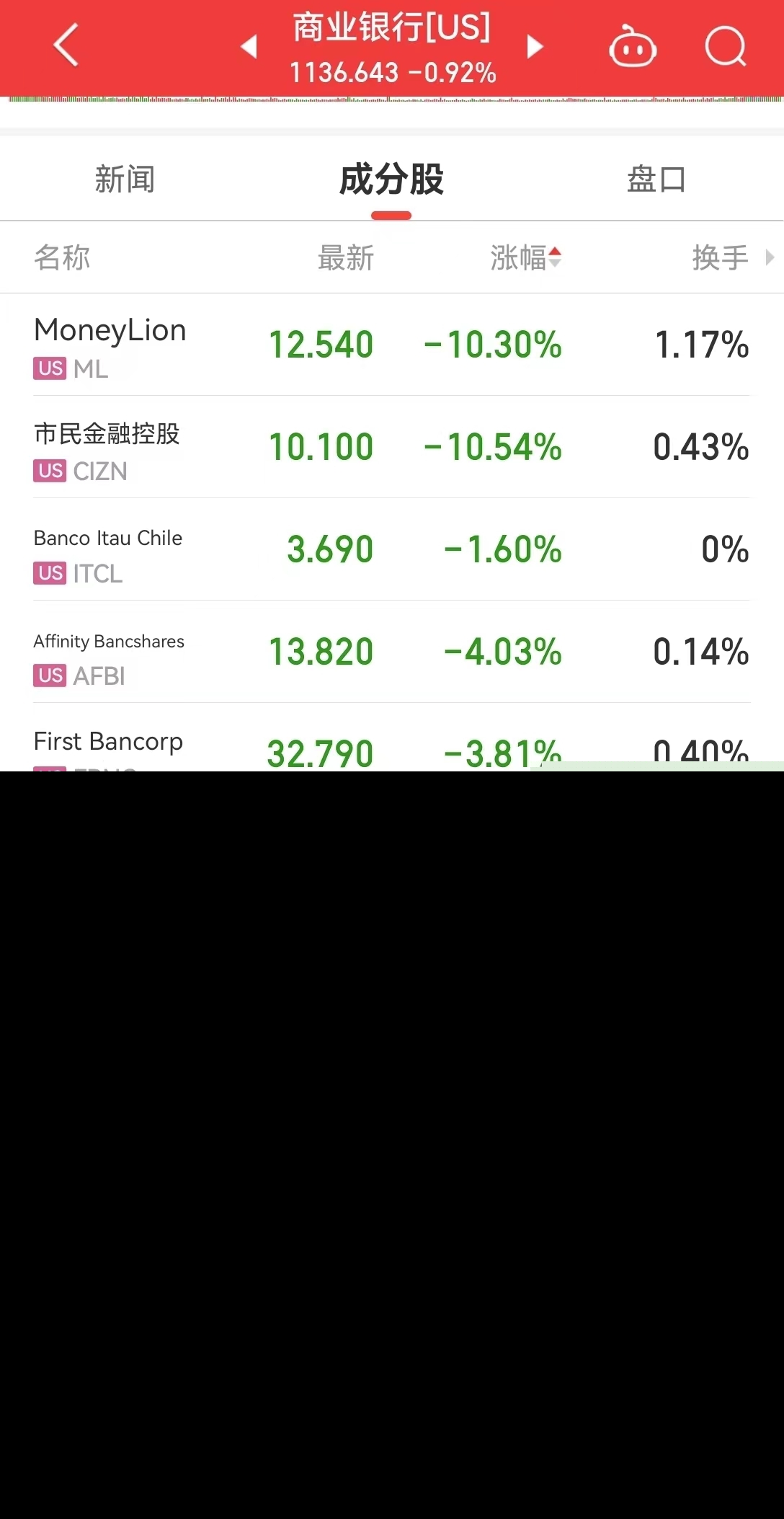Go back using the header arrow
The height and width of the screenshot is (1519, 784).
(66, 46)
